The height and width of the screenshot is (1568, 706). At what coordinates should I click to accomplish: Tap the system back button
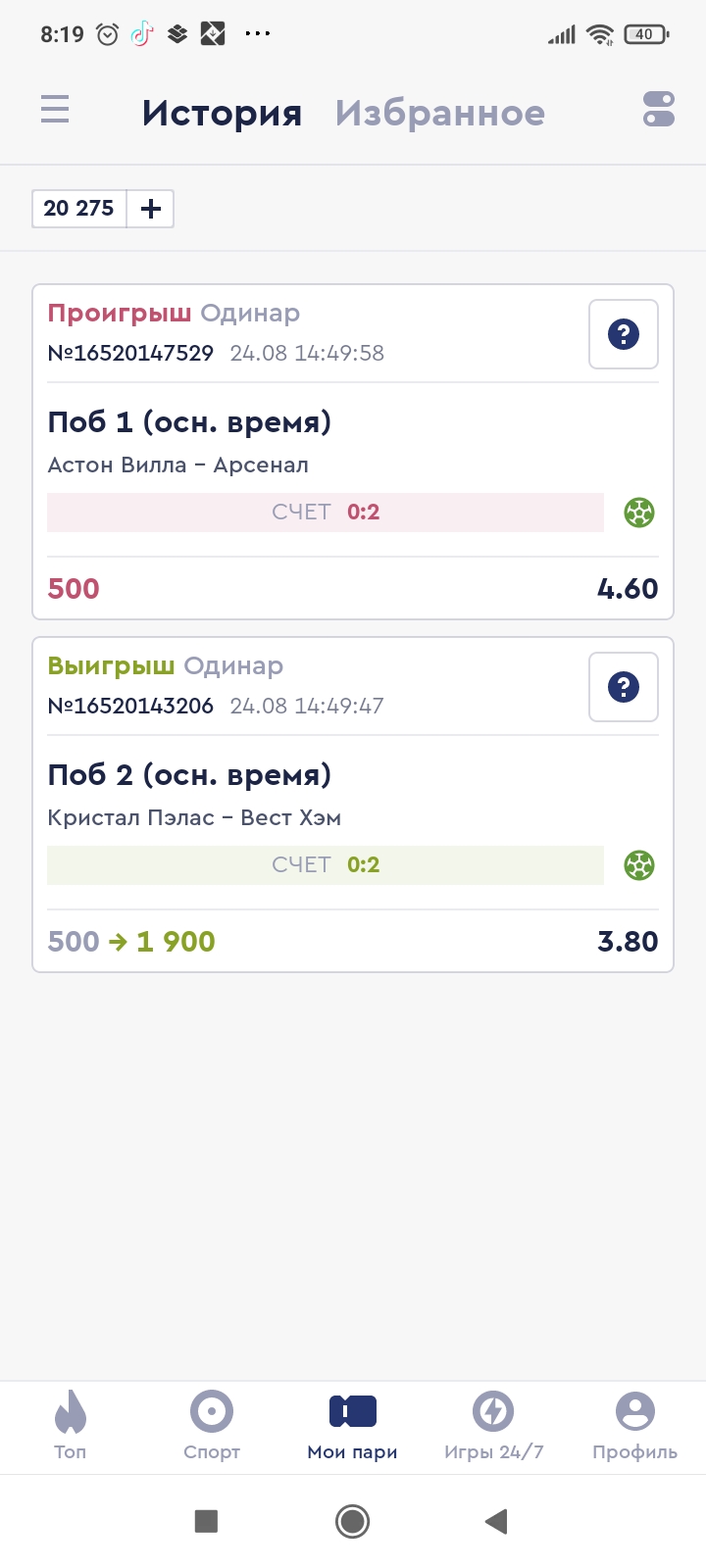[496, 1521]
